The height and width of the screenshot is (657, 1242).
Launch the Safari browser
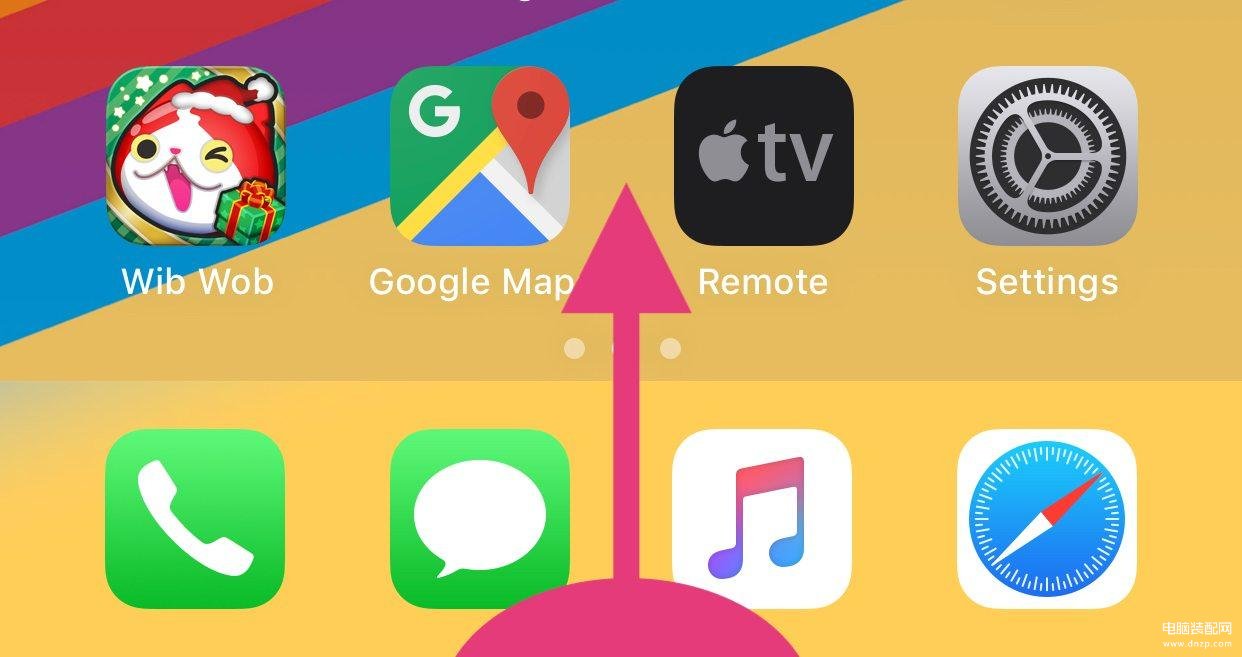pyautogui.click(x=1046, y=519)
